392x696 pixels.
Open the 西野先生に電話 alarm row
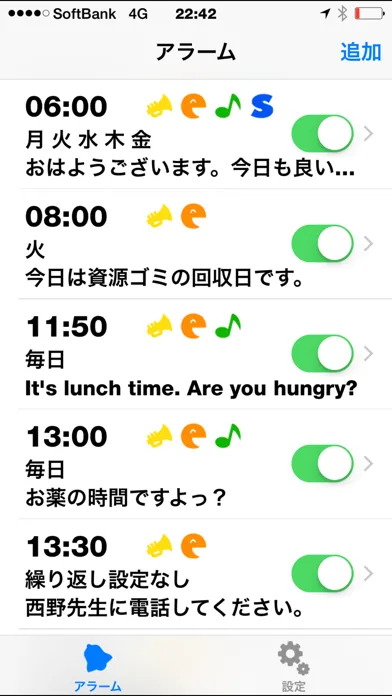196,574
